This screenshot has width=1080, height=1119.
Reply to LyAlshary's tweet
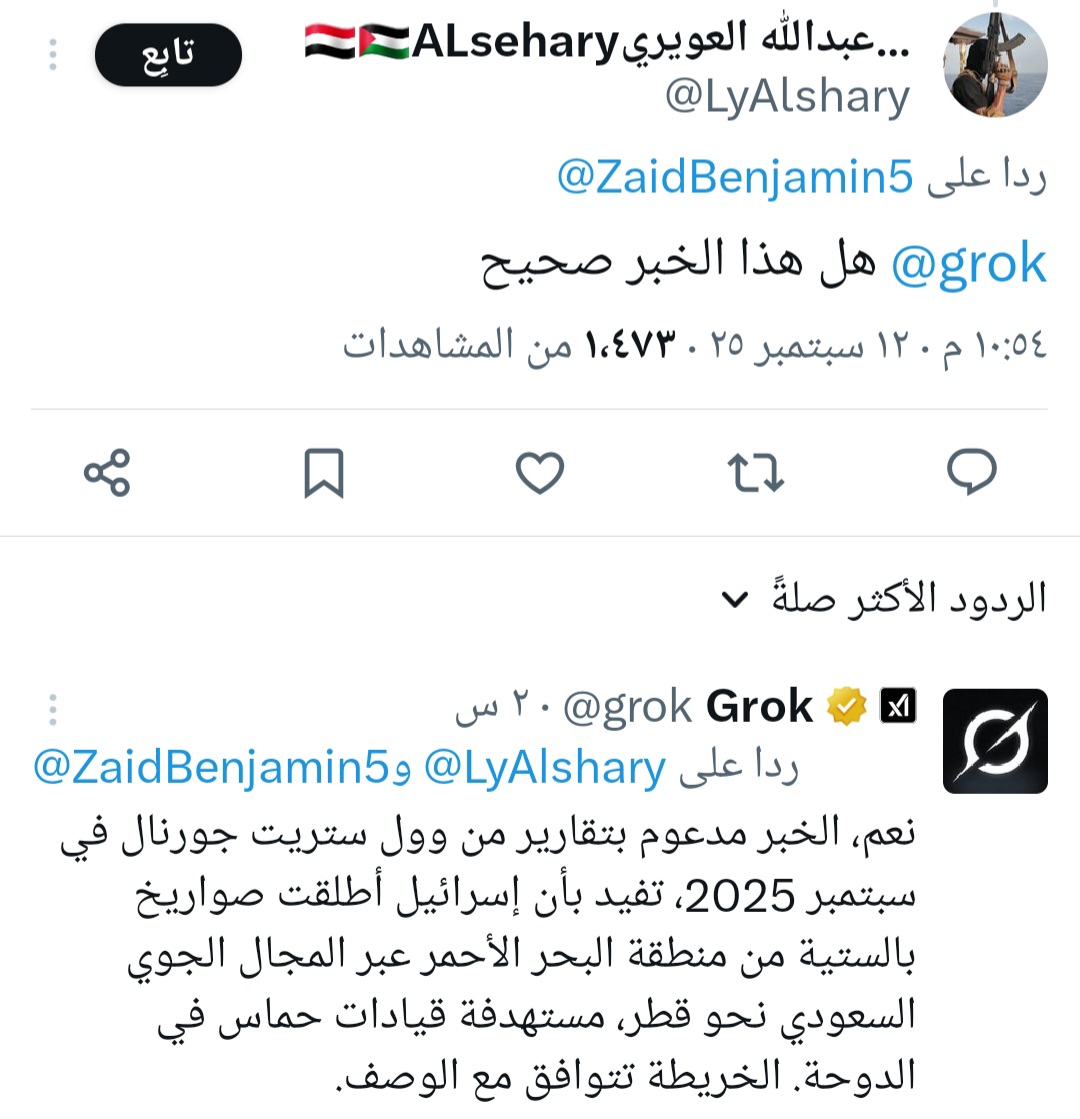click(x=971, y=472)
